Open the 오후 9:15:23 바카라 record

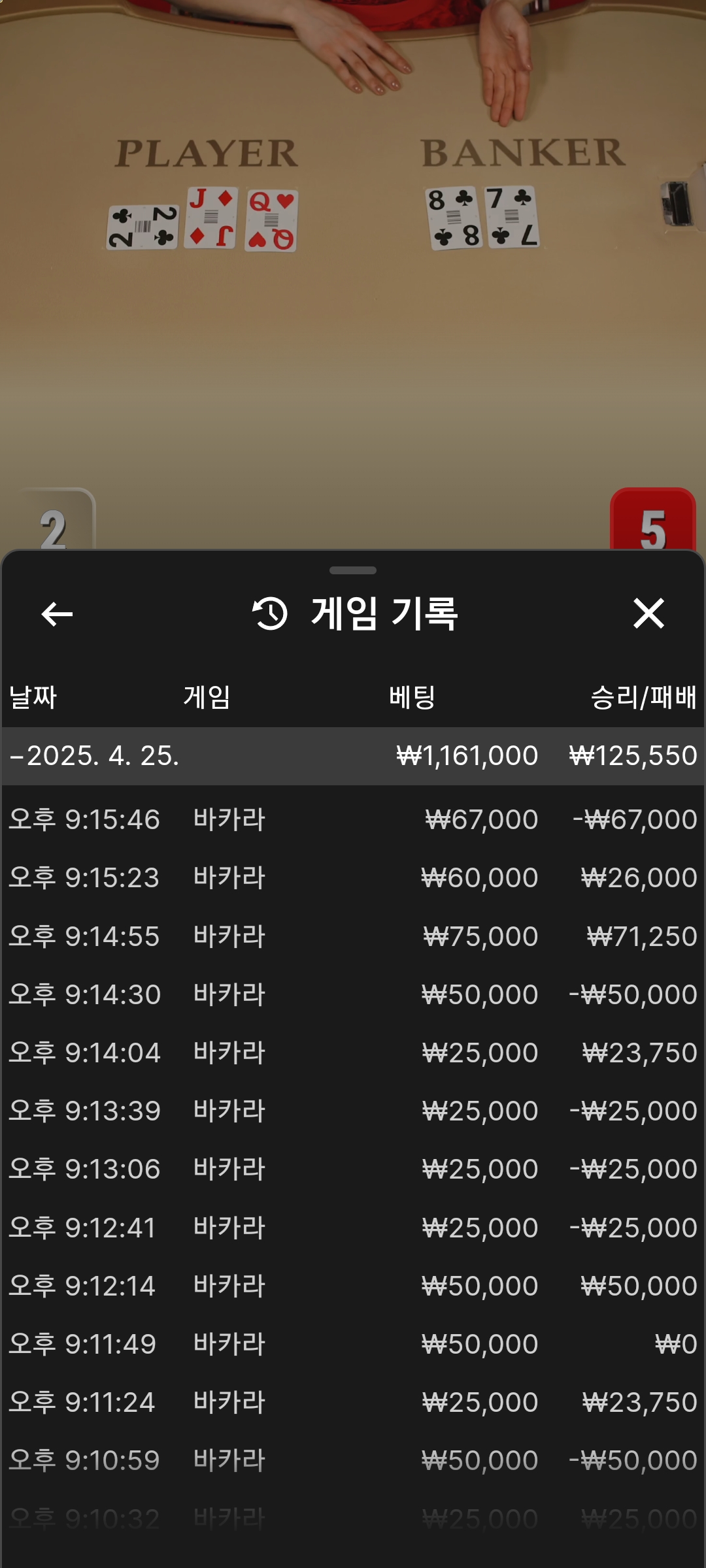click(353, 877)
